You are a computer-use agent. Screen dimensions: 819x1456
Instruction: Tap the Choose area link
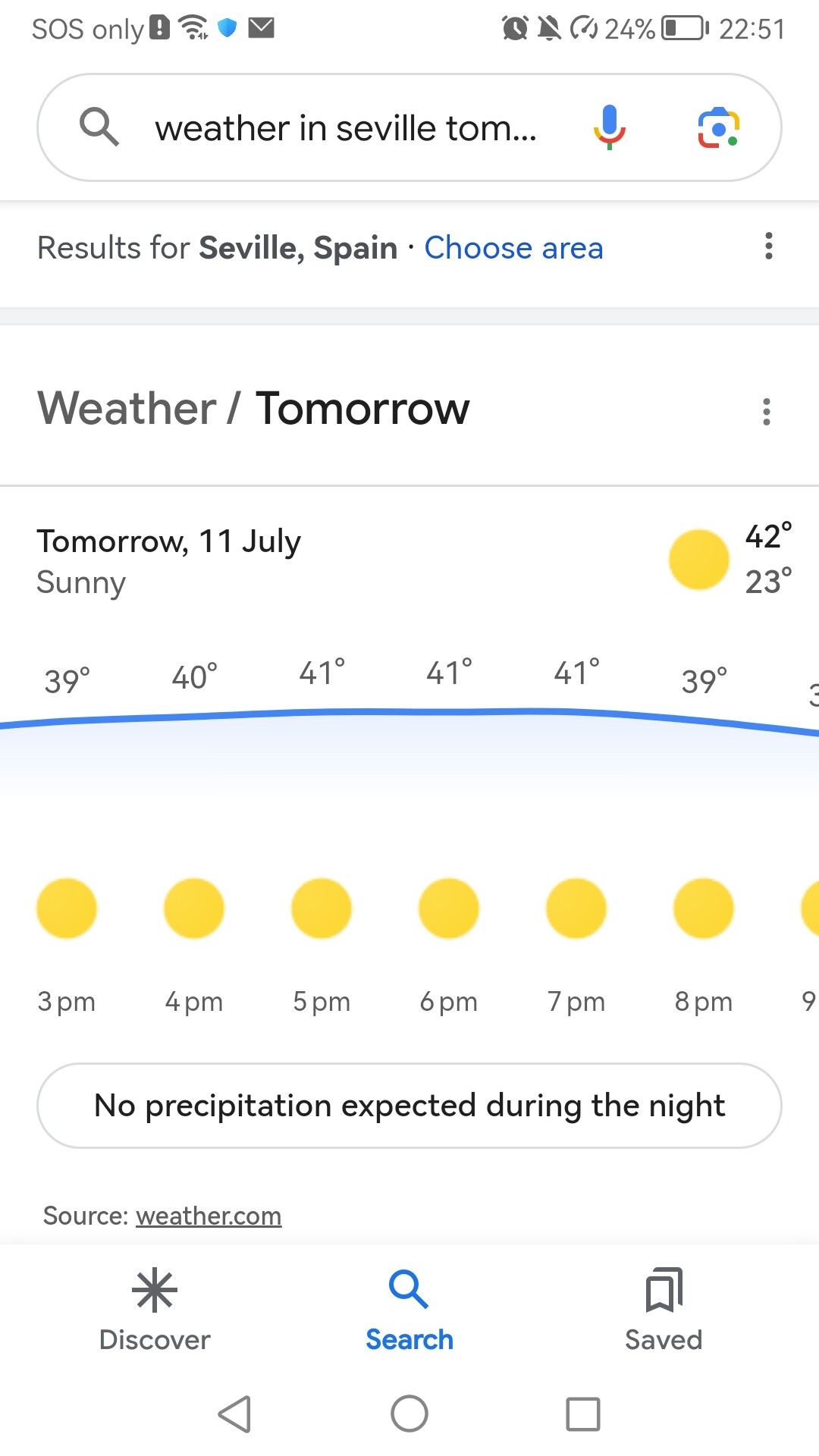[513, 247]
